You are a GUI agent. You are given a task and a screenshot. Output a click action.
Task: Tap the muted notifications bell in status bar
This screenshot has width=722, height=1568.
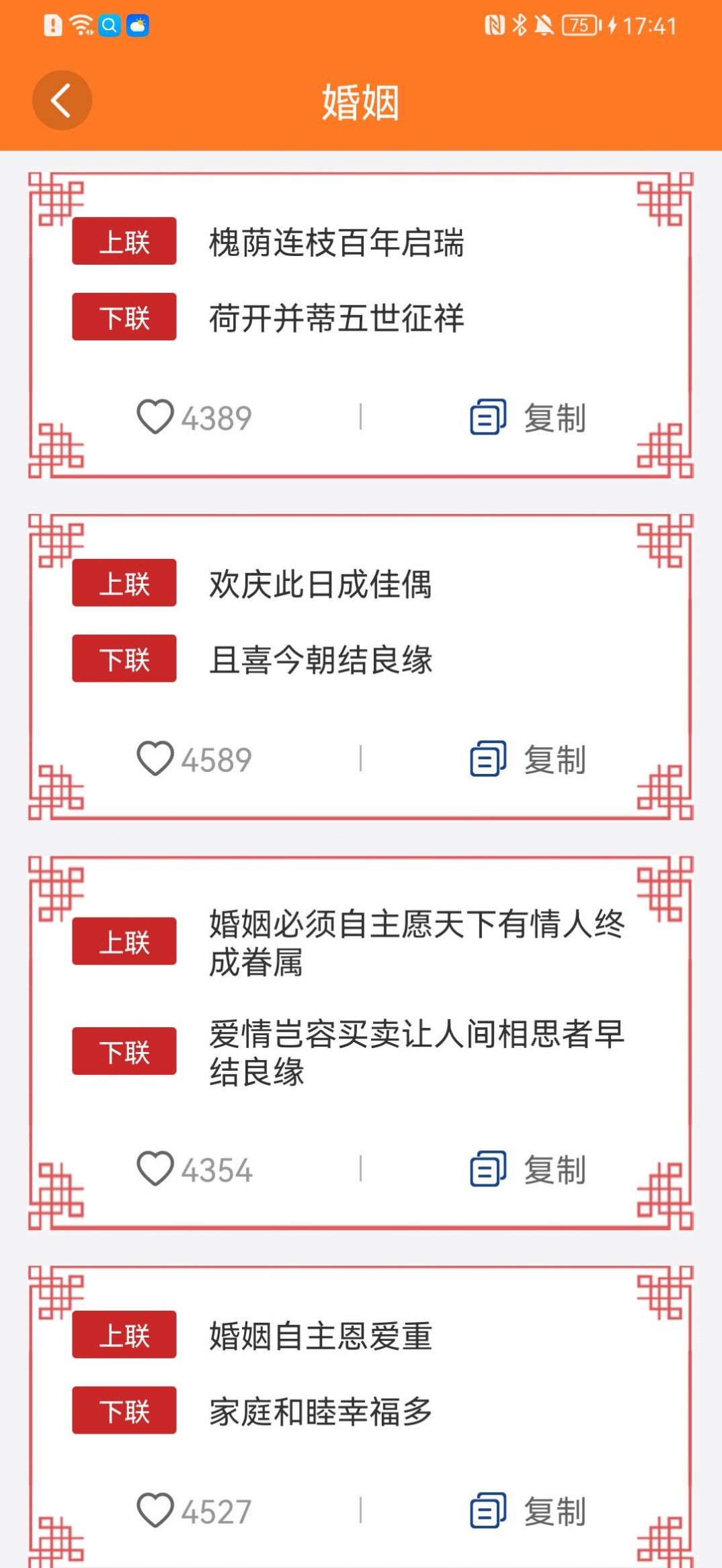(x=543, y=26)
